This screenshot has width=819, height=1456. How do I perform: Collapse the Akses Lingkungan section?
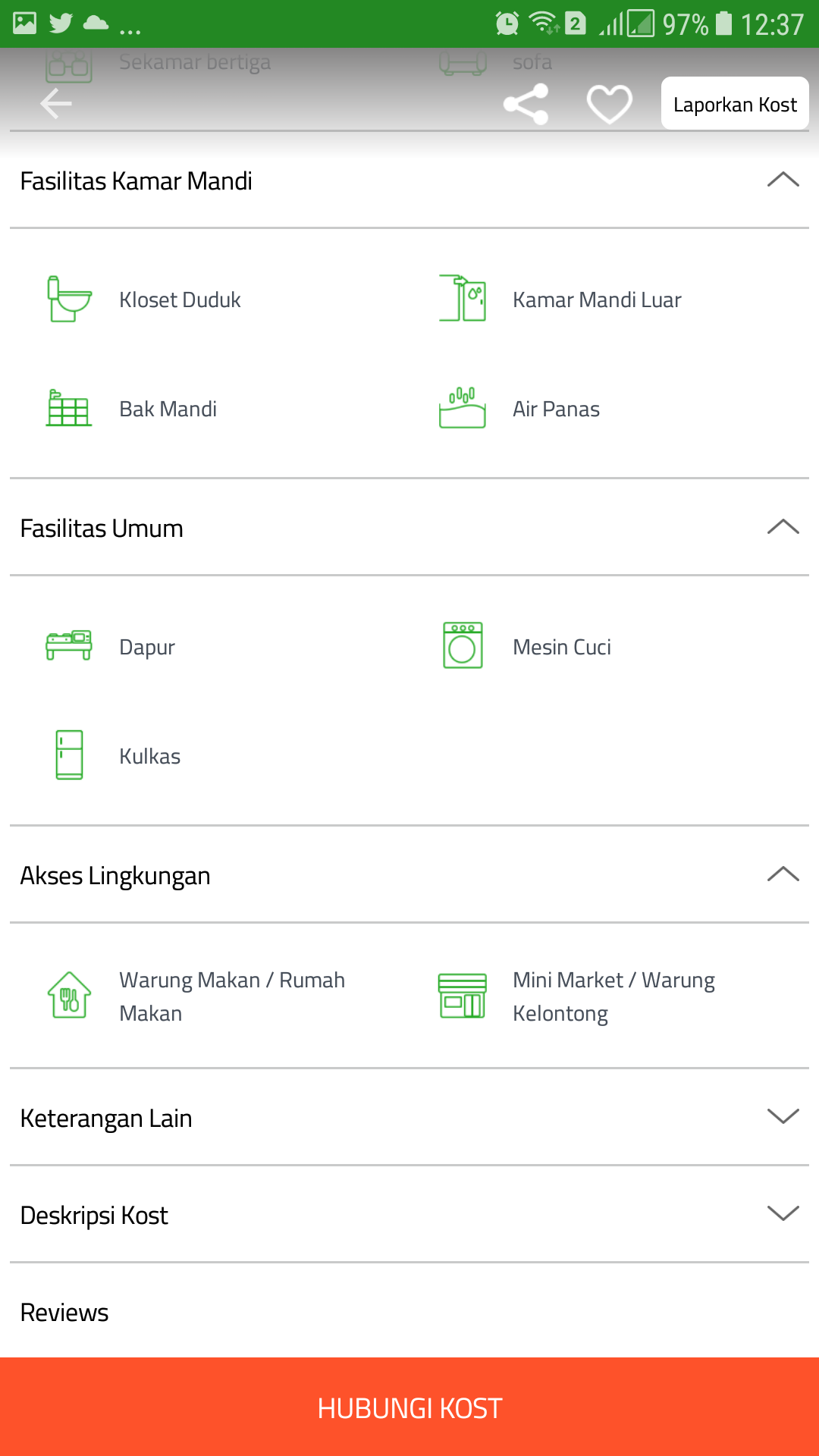[x=783, y=875]
